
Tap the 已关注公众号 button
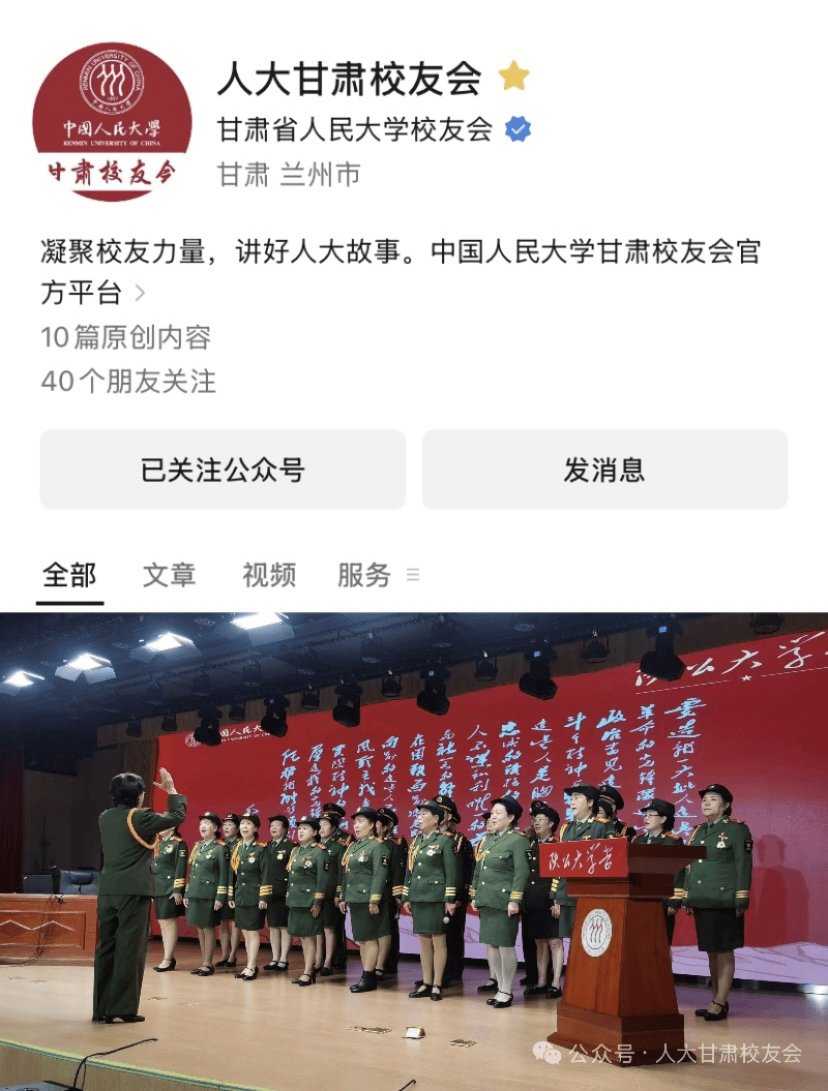222,470
